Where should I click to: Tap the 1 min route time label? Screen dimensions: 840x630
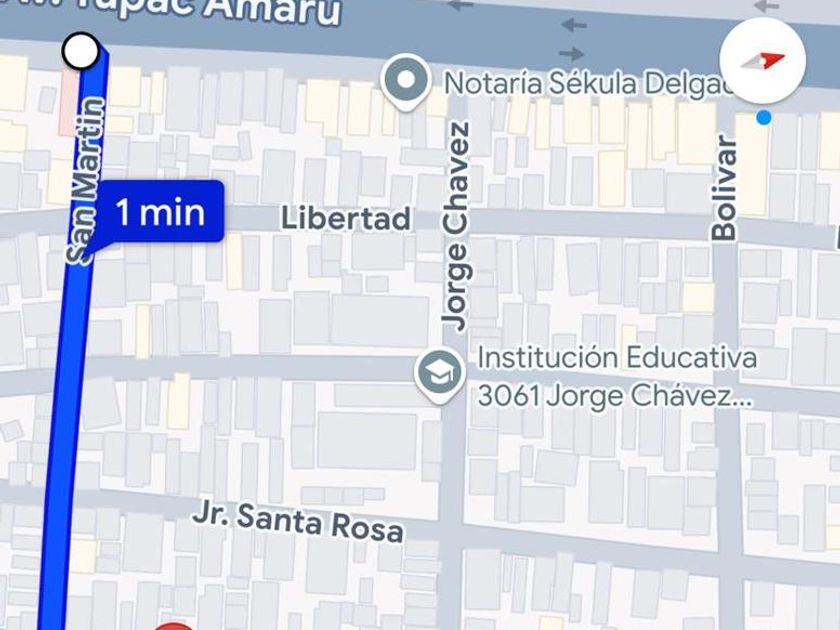tap(161, 212)
